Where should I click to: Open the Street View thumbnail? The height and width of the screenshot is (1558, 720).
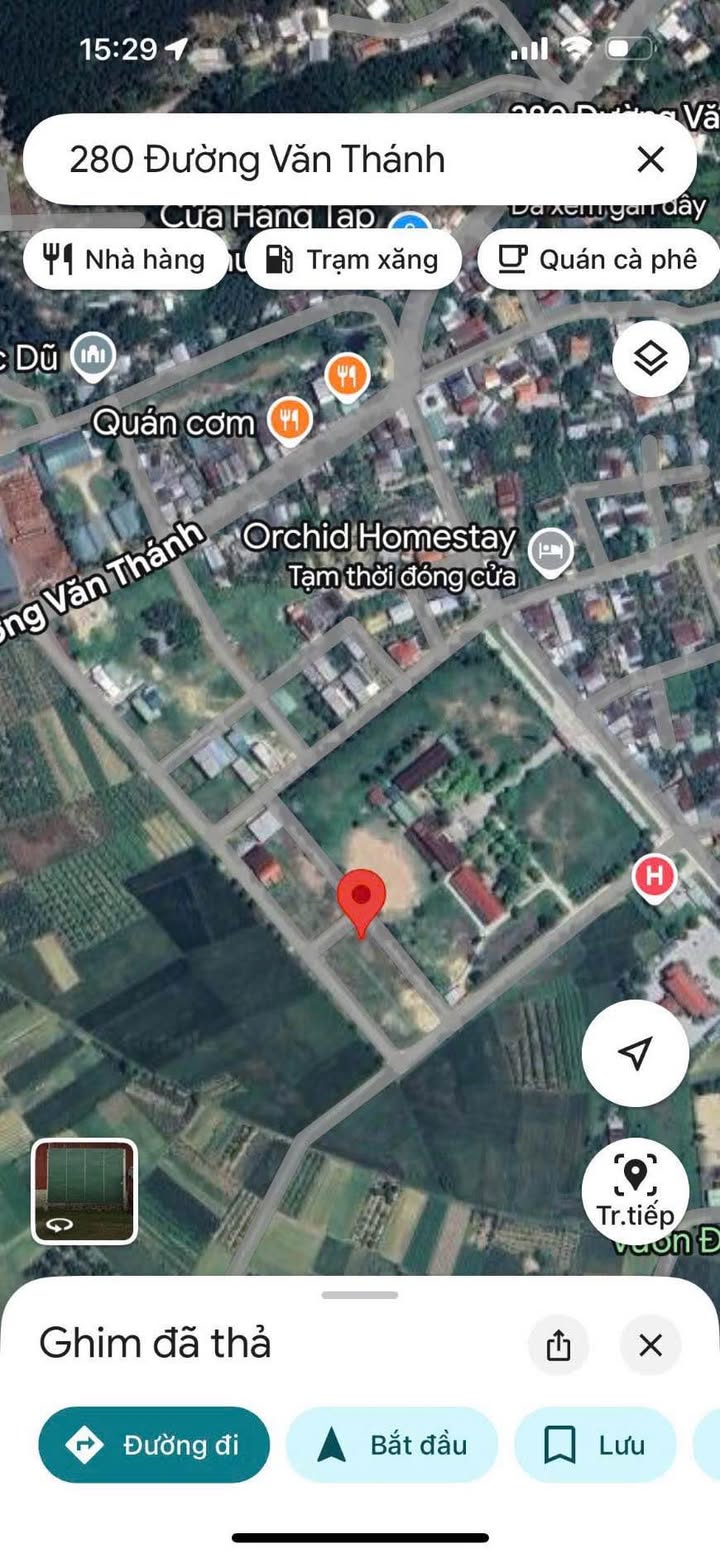[x=84, y=1191]
